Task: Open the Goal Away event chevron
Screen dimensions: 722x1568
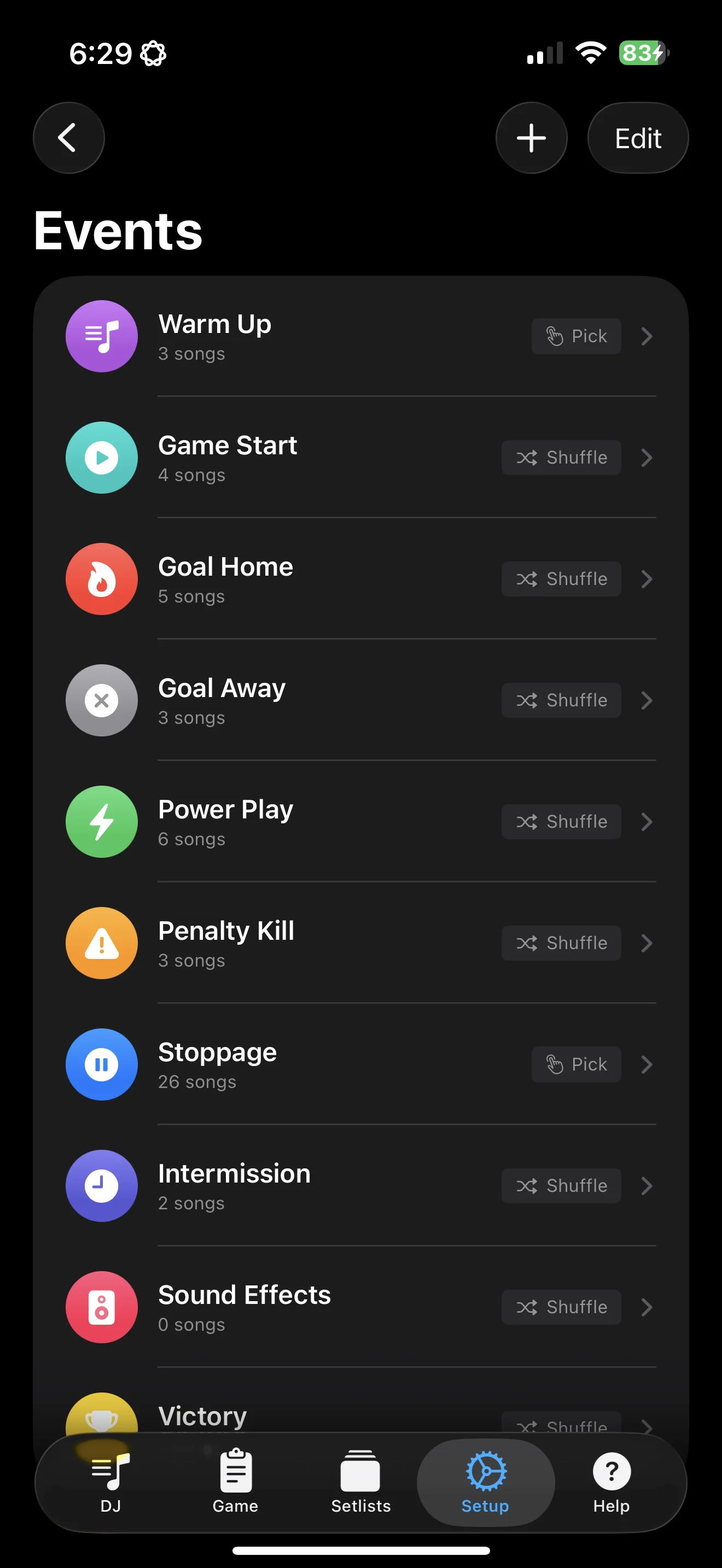Action: 646,700
